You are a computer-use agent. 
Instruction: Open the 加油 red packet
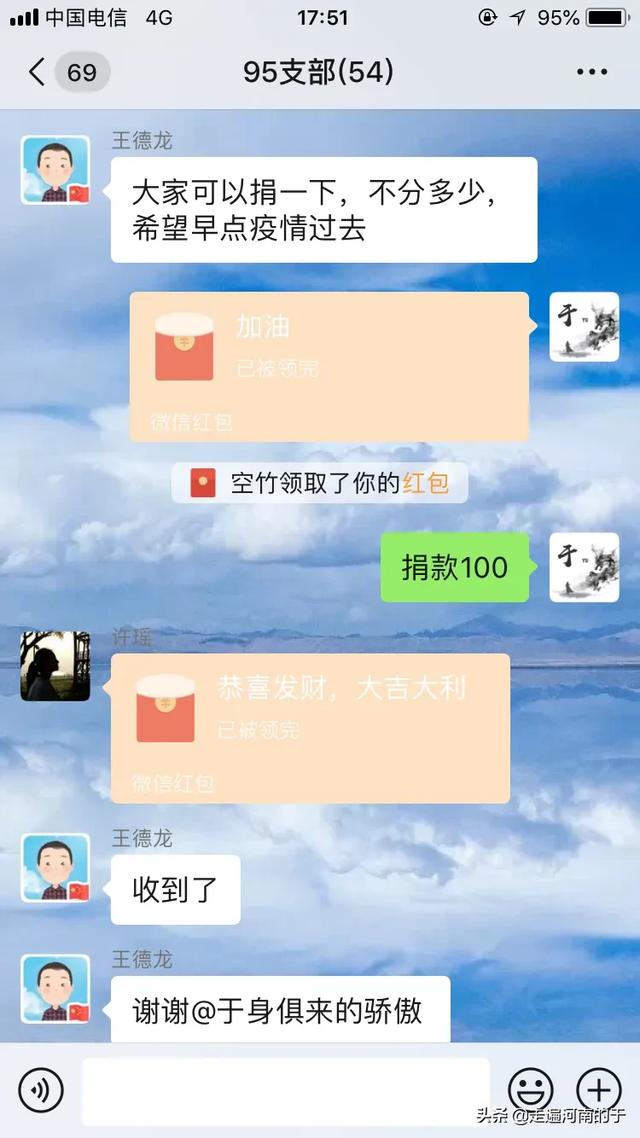pyautogui.click(x=329, y=366)
